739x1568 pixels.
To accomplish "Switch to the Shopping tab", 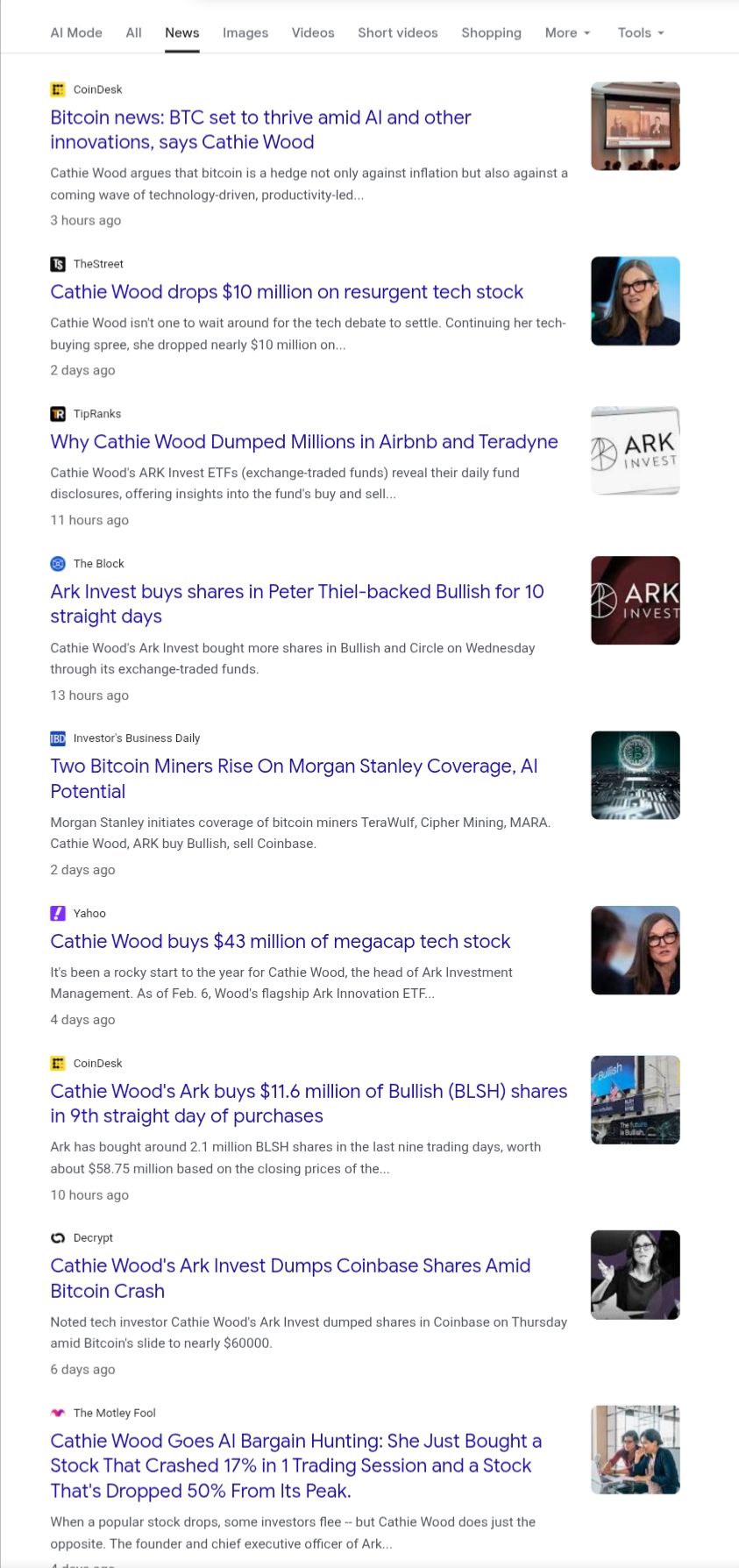I will pyautogui.click(x=491, y=32).
